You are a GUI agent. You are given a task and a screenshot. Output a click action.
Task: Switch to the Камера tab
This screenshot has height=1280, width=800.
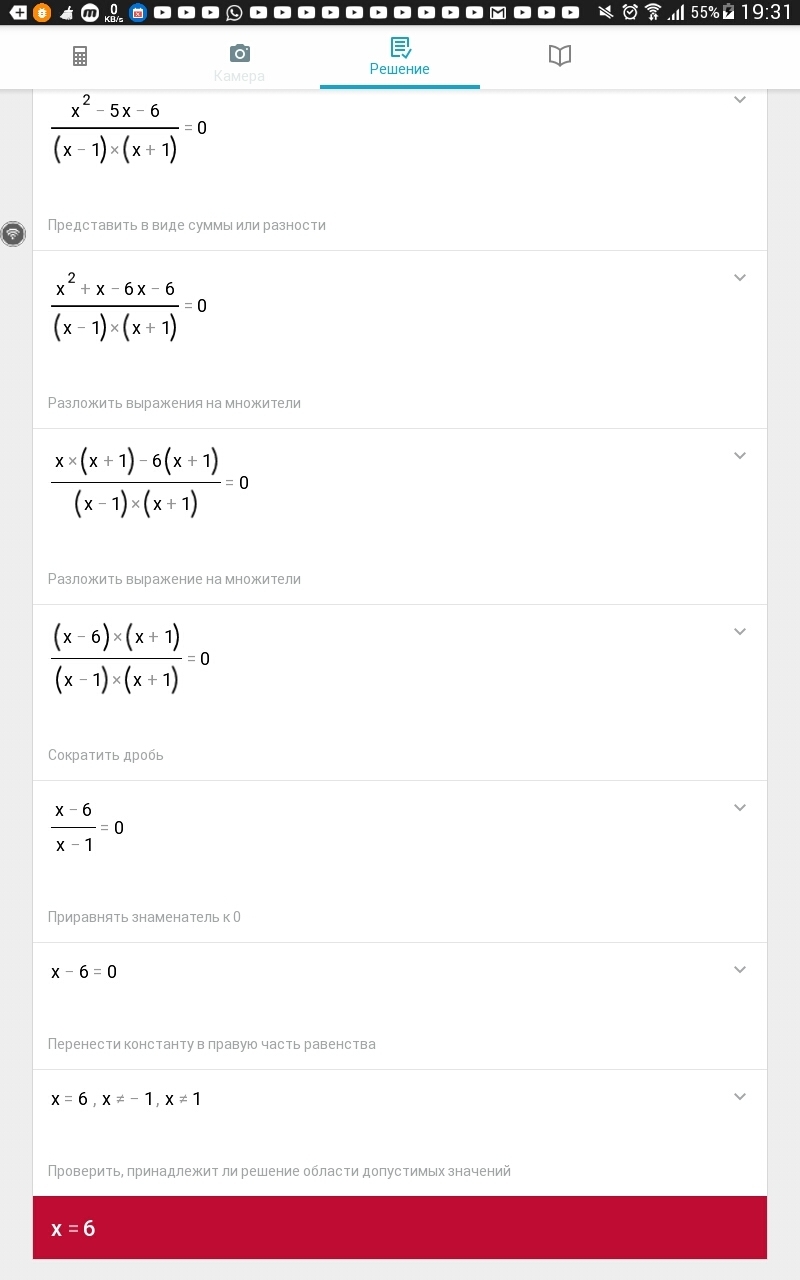pyautogui.click(x=239, y=61)
